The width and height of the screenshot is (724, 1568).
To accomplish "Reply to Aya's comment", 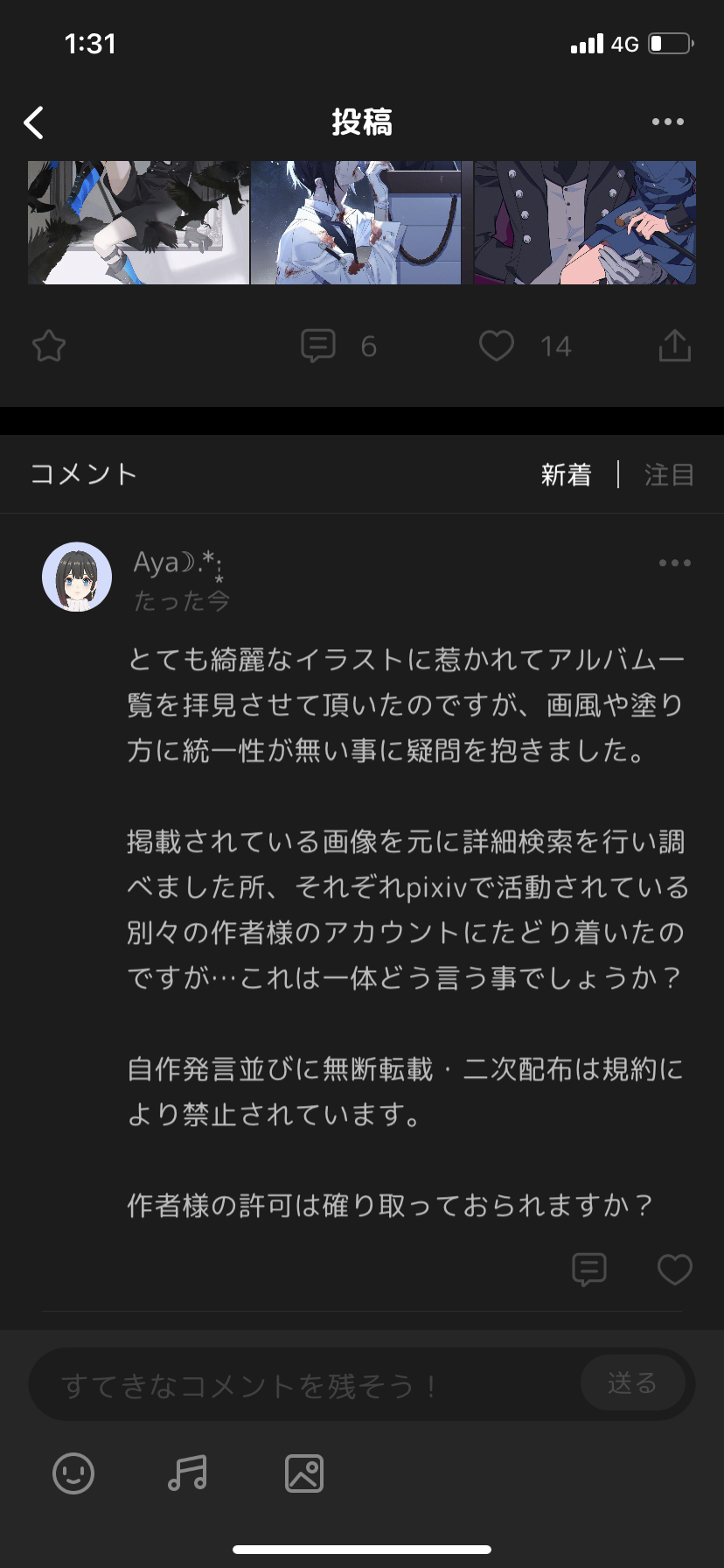I will pyautogui.click(x=588, y=1270).
